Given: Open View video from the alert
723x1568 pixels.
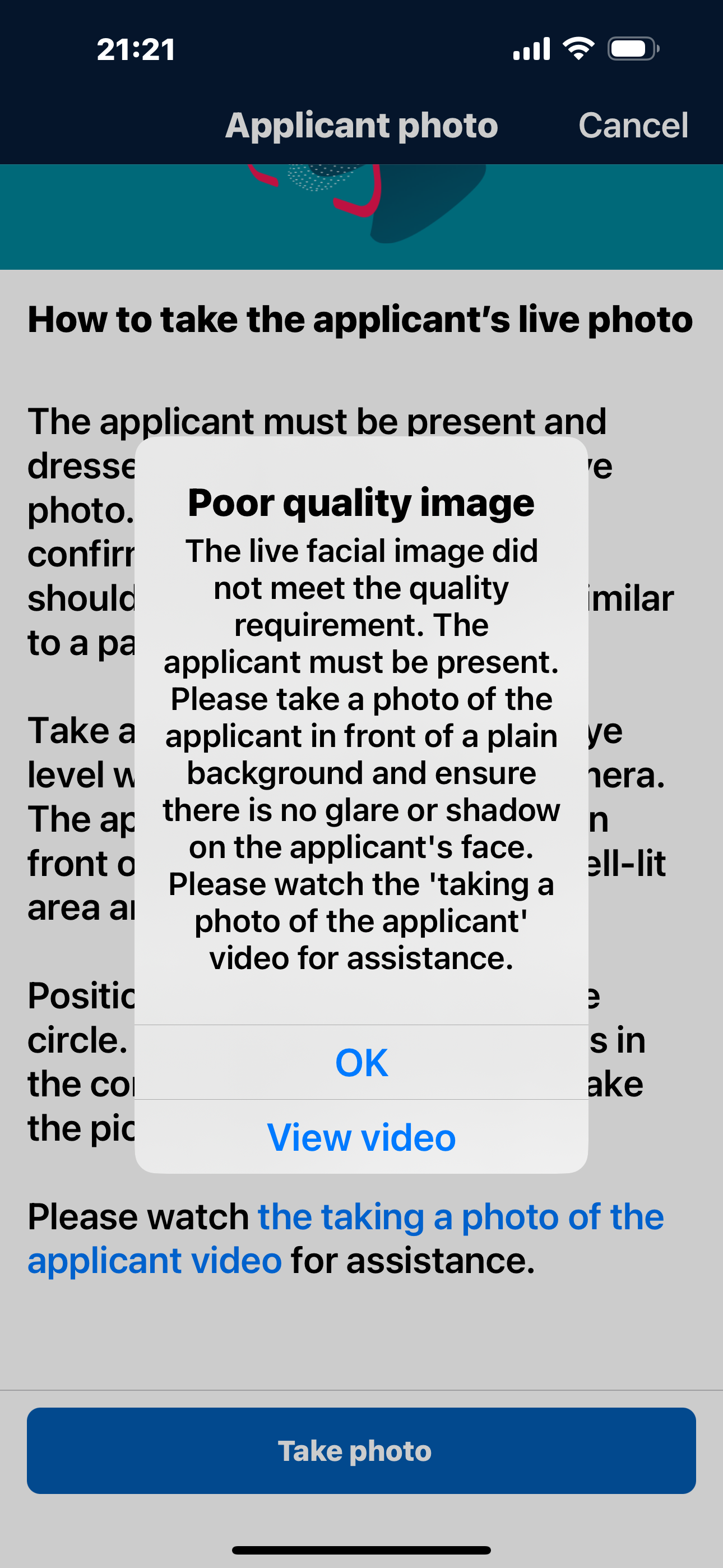Looking at the screenshot, I should click(x=361, y=1137).
